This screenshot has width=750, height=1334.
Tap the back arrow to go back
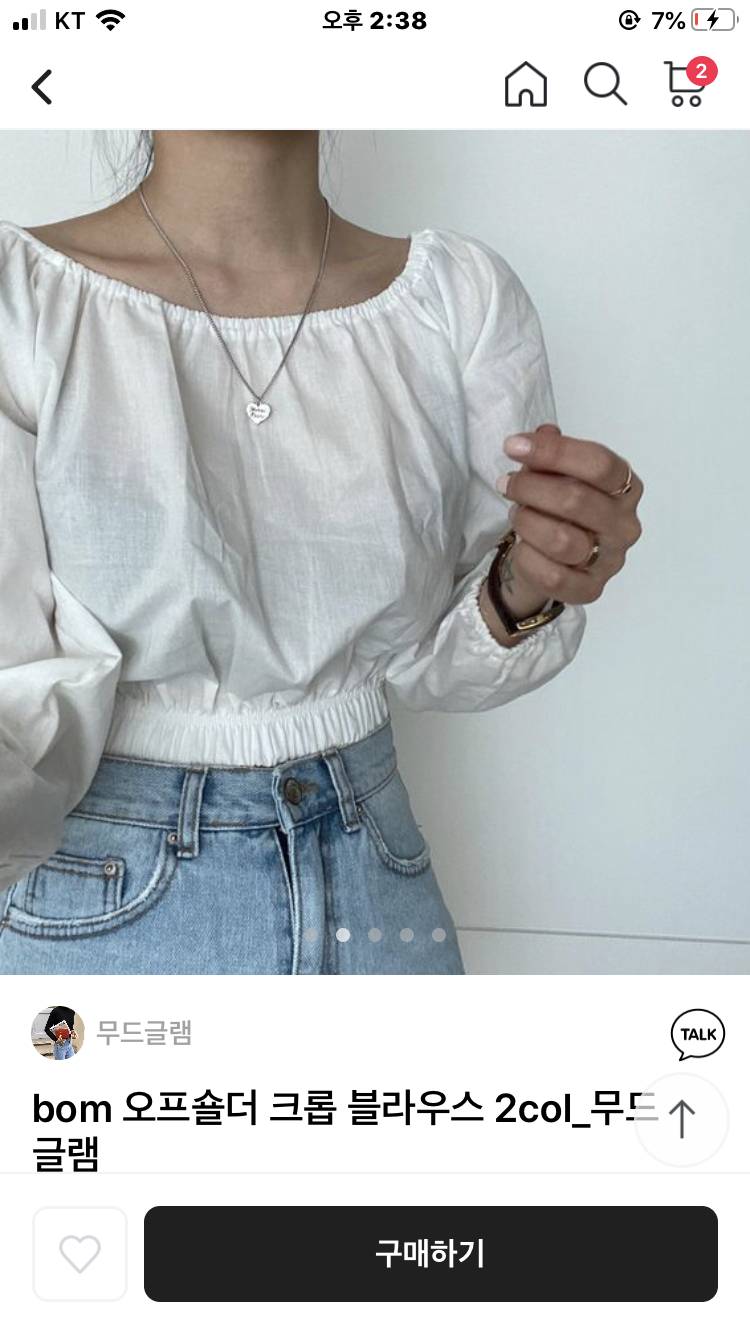tap(42, 87)
